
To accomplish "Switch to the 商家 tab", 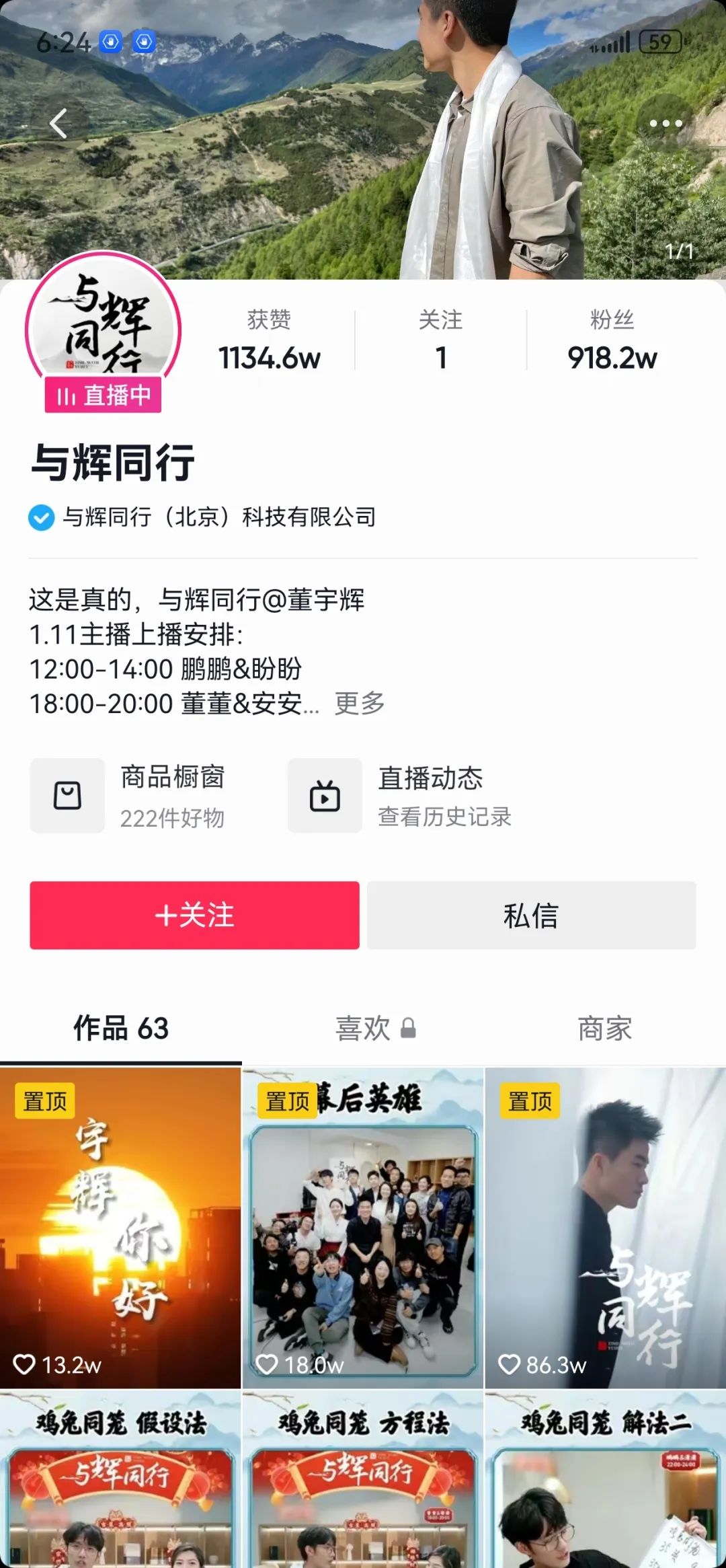I will tap(605, 1029).
